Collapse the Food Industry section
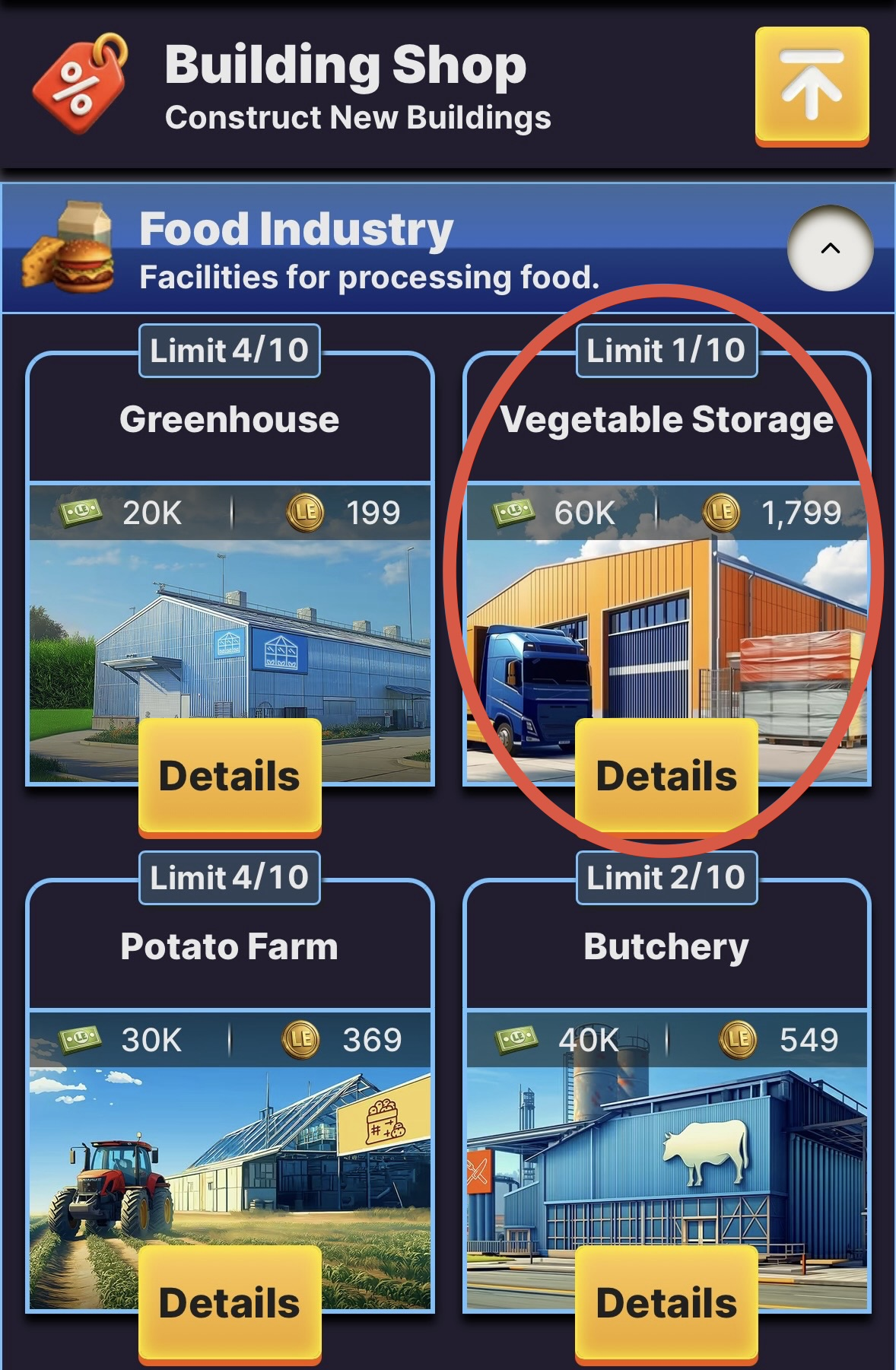This screenshot has width=896, height=1370. pos(830,248)
